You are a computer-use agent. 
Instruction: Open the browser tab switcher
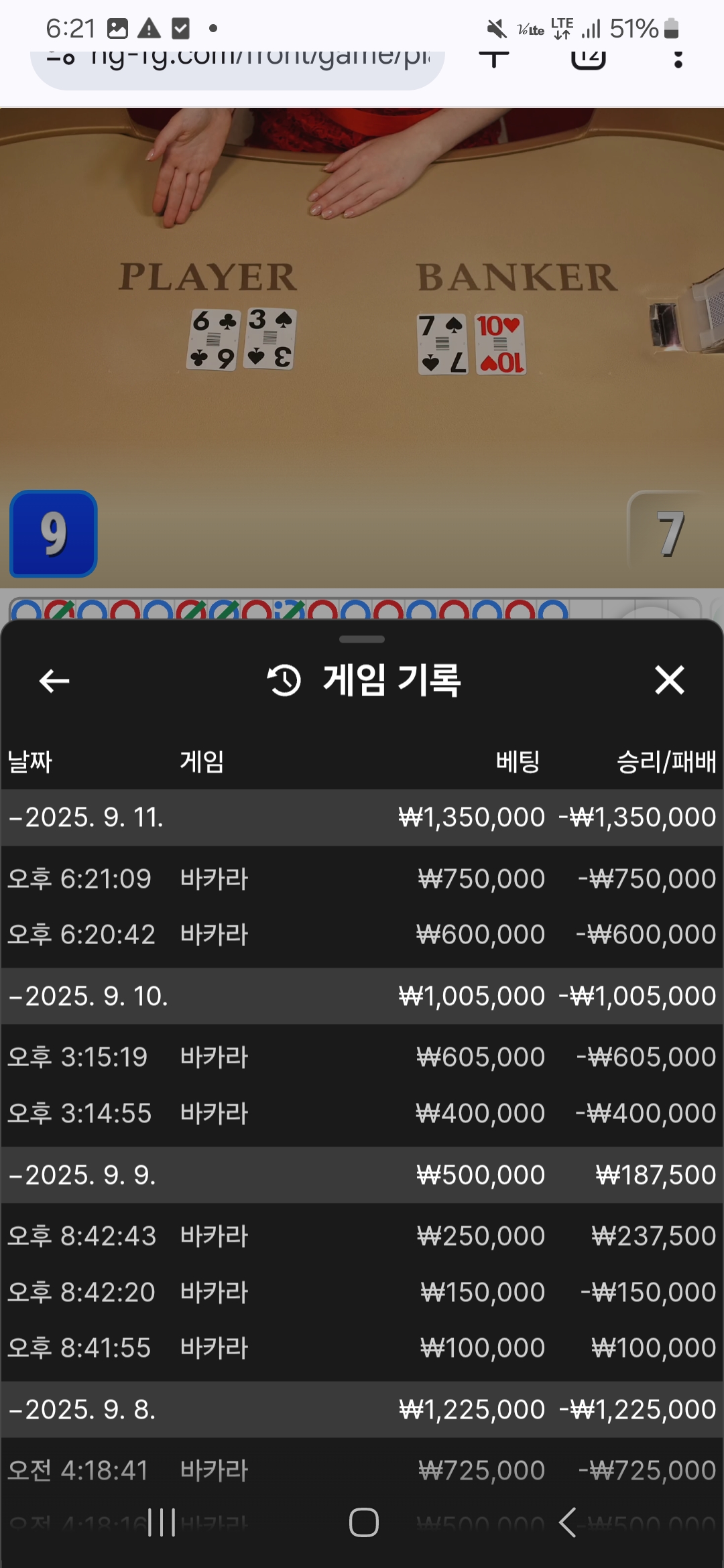(589, 59)
